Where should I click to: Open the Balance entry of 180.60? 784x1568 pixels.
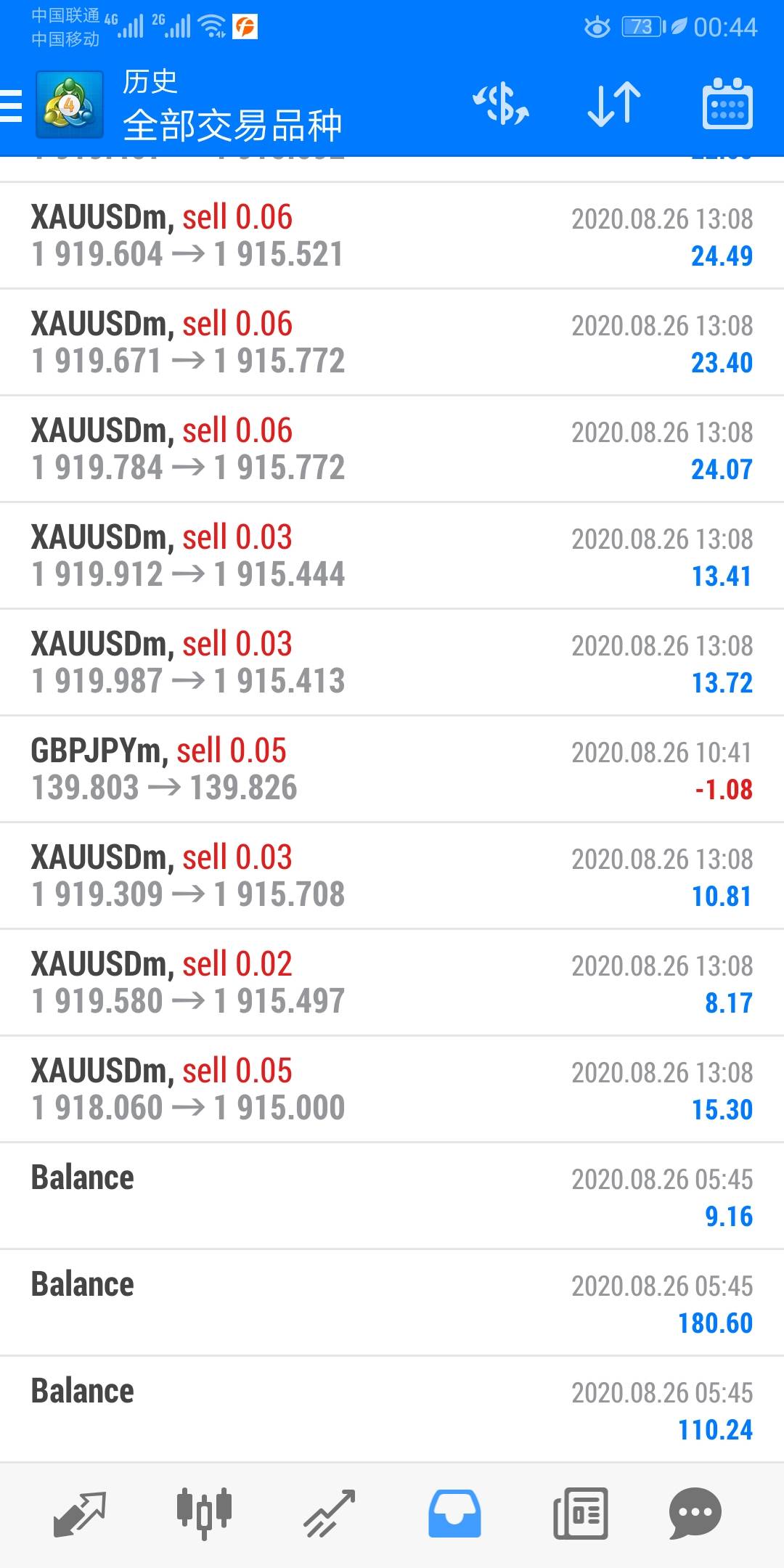(392, 1303)
